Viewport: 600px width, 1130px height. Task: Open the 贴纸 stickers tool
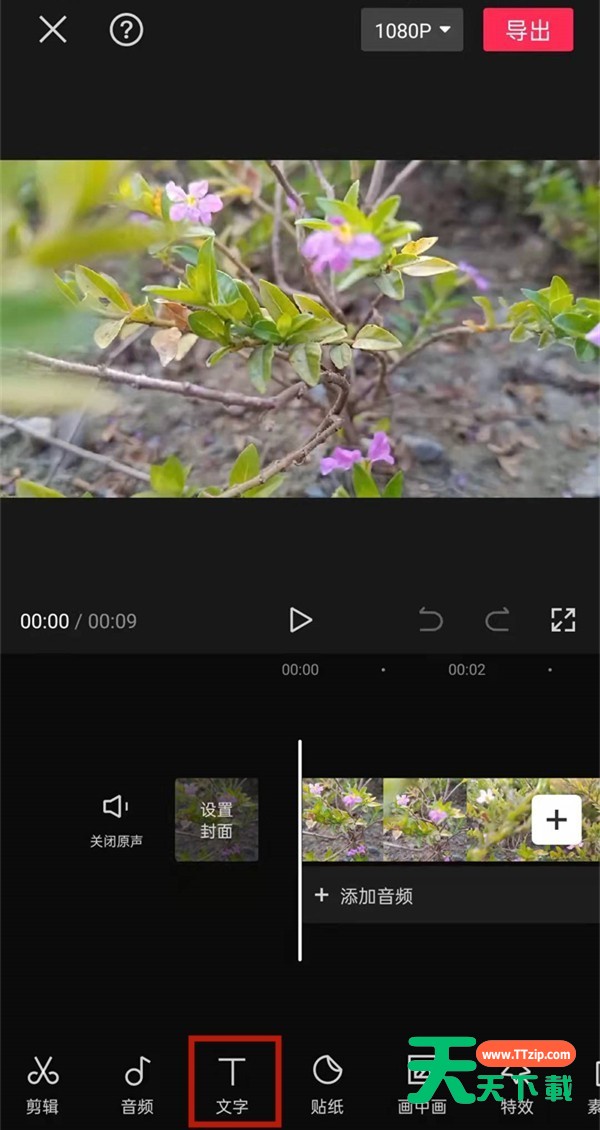(x=327, y=1084)
